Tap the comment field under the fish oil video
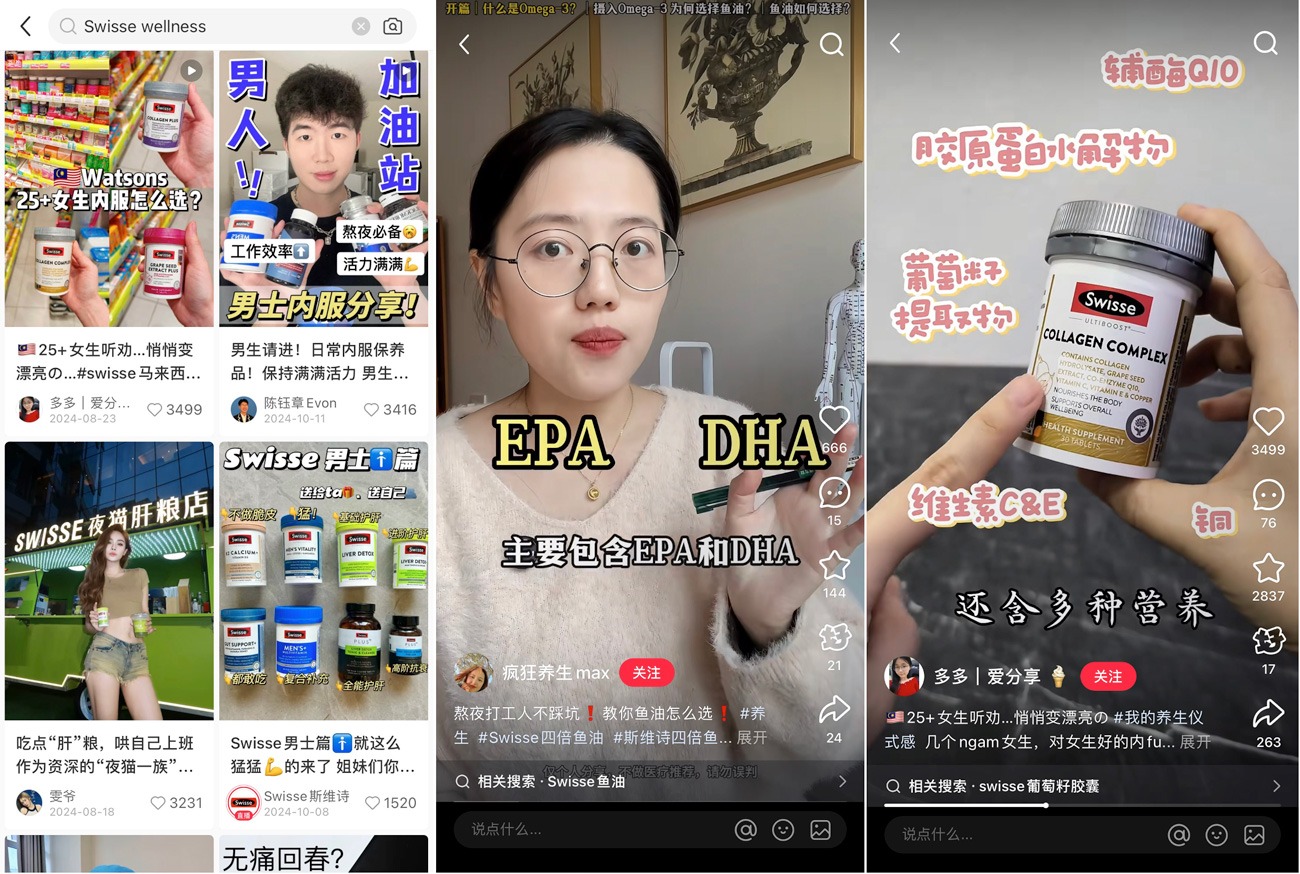Screen dimensions: 1300x874 coord(590,830)
